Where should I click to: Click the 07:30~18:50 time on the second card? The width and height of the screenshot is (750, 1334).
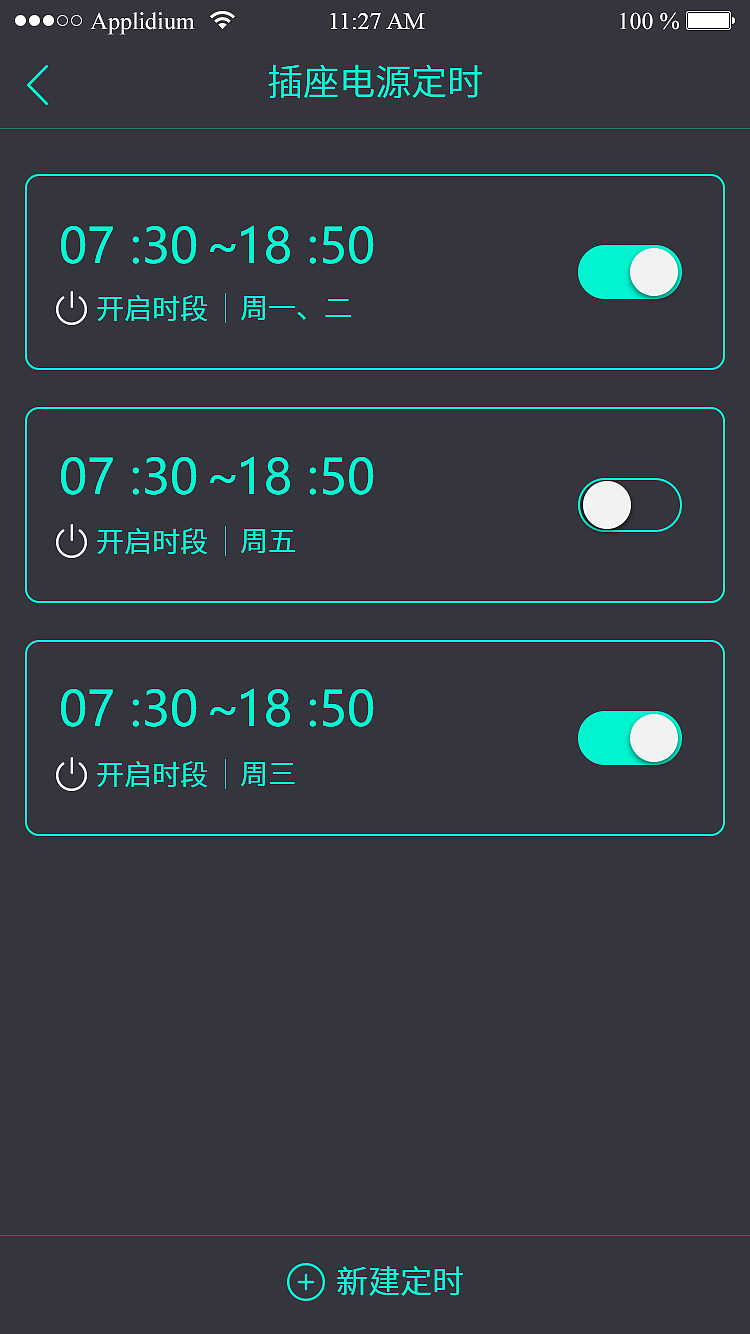click(x=217, y=475)
